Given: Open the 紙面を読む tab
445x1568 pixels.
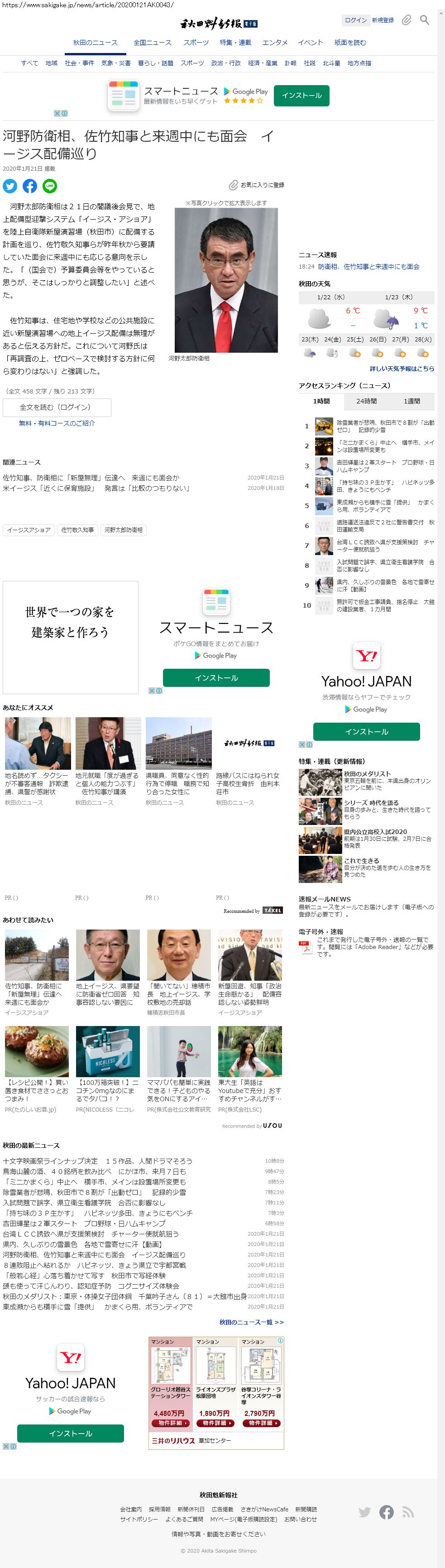Looking at the screenshot, I should point(350,43).
